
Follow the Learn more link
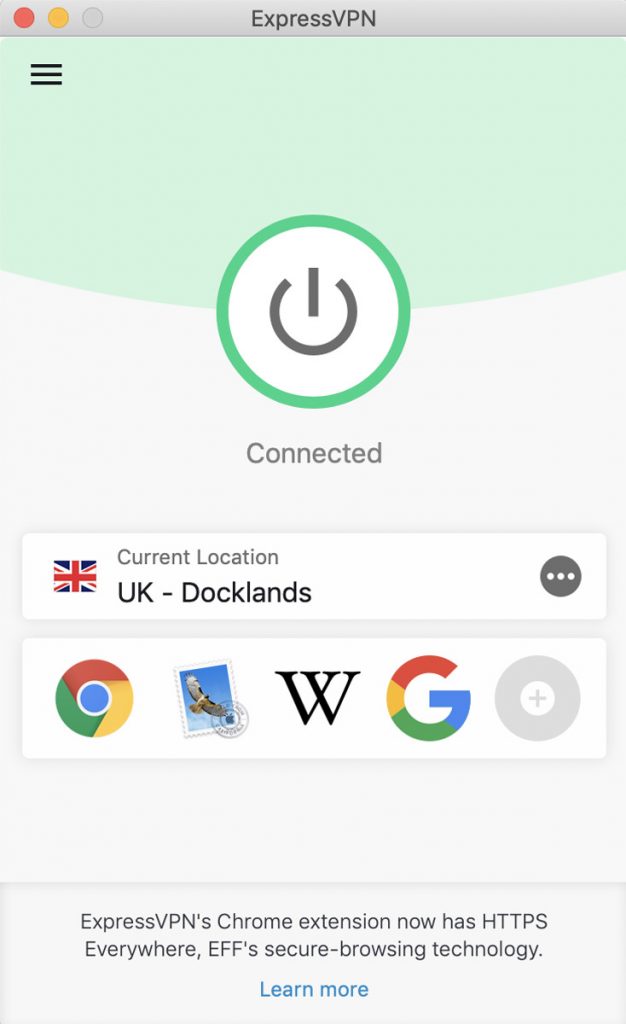pos(314,989)
